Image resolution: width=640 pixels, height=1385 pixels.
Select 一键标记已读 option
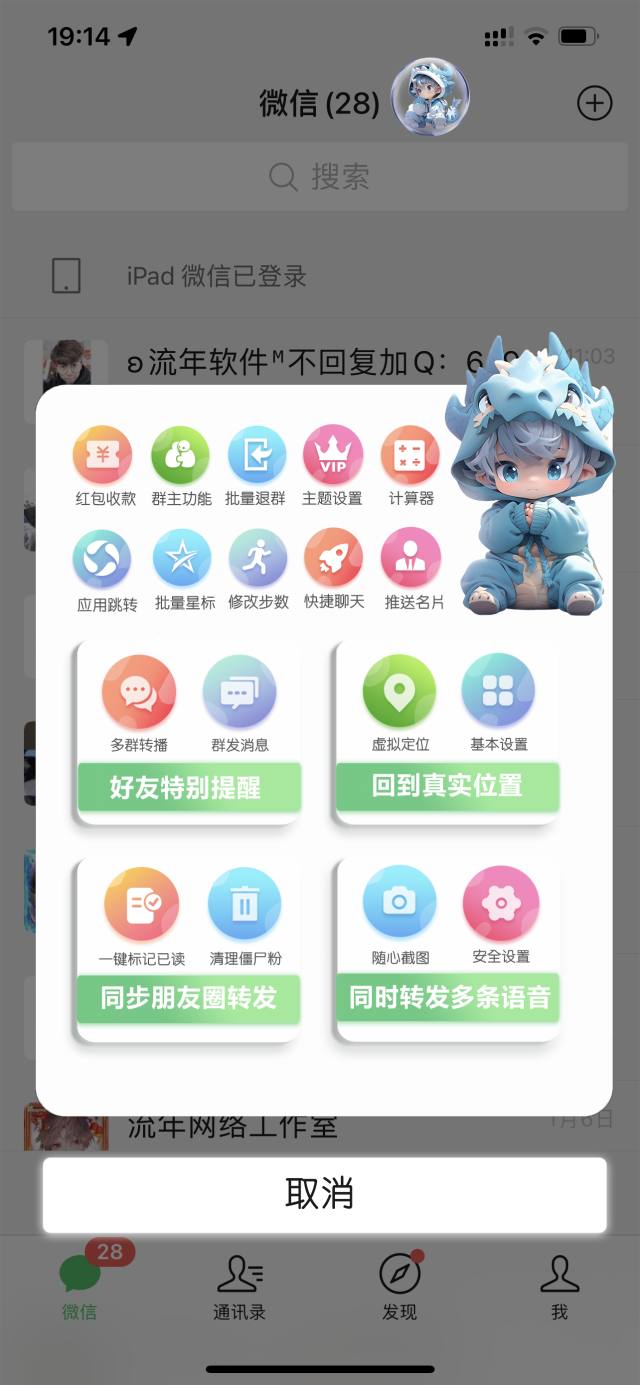tap(141, 905)
